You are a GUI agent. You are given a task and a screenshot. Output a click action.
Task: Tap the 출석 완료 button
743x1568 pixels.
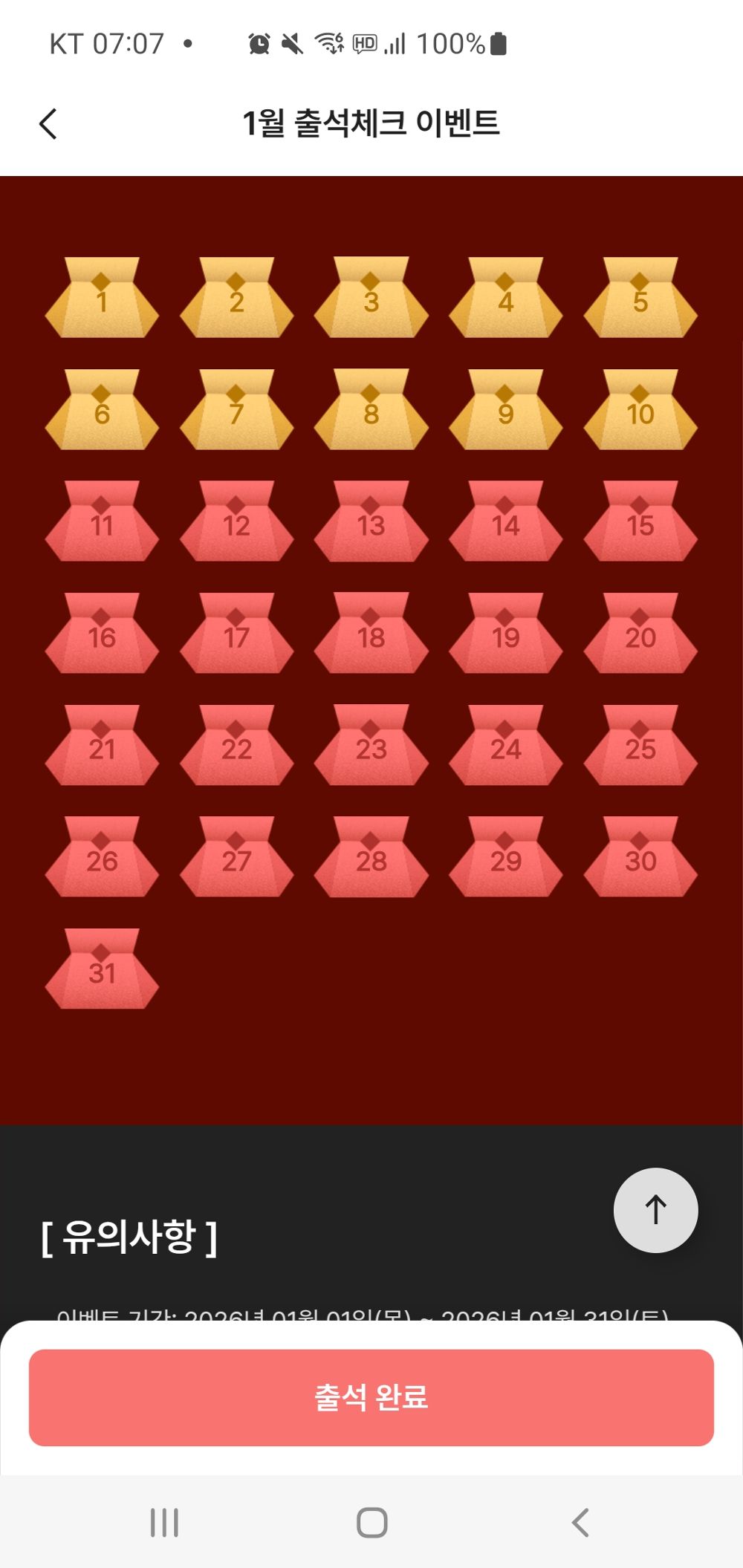point(371,1397)
